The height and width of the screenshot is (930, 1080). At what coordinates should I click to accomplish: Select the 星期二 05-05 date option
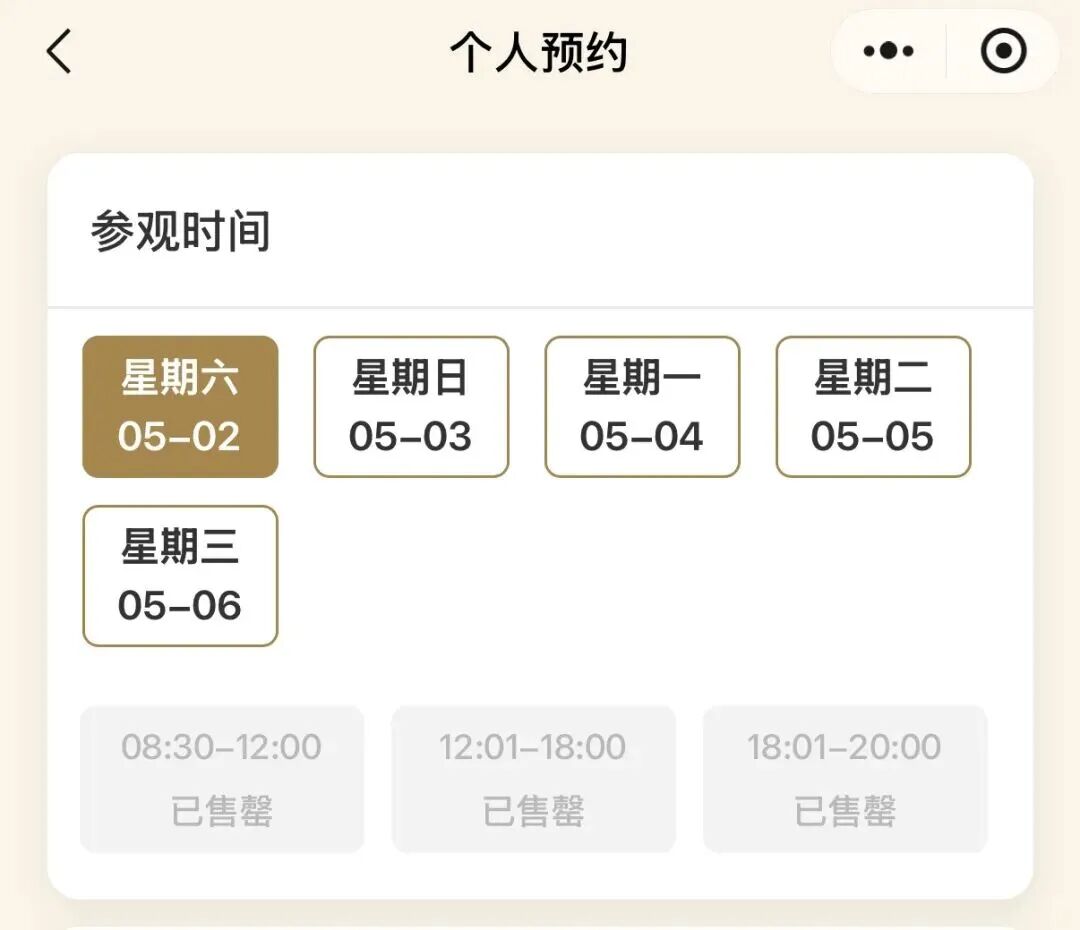coord(873,406)
